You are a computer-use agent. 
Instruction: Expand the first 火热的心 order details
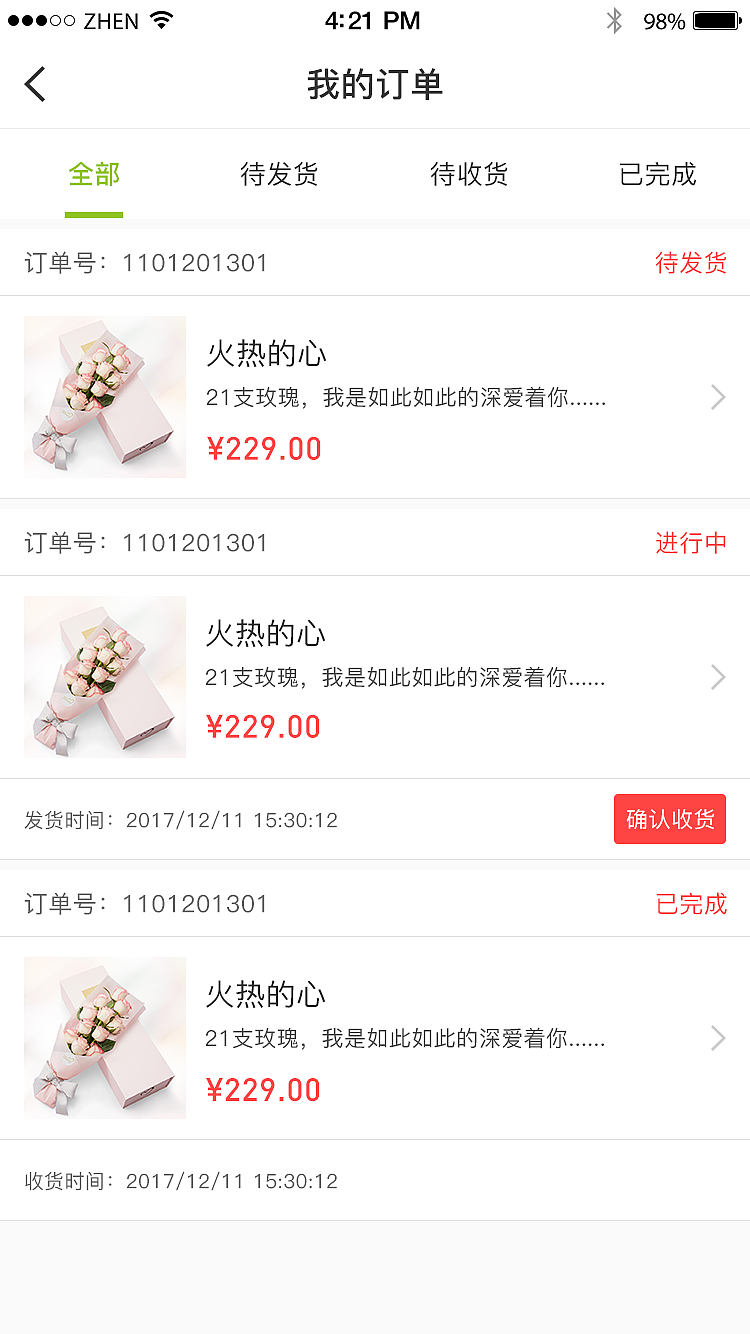718,397
